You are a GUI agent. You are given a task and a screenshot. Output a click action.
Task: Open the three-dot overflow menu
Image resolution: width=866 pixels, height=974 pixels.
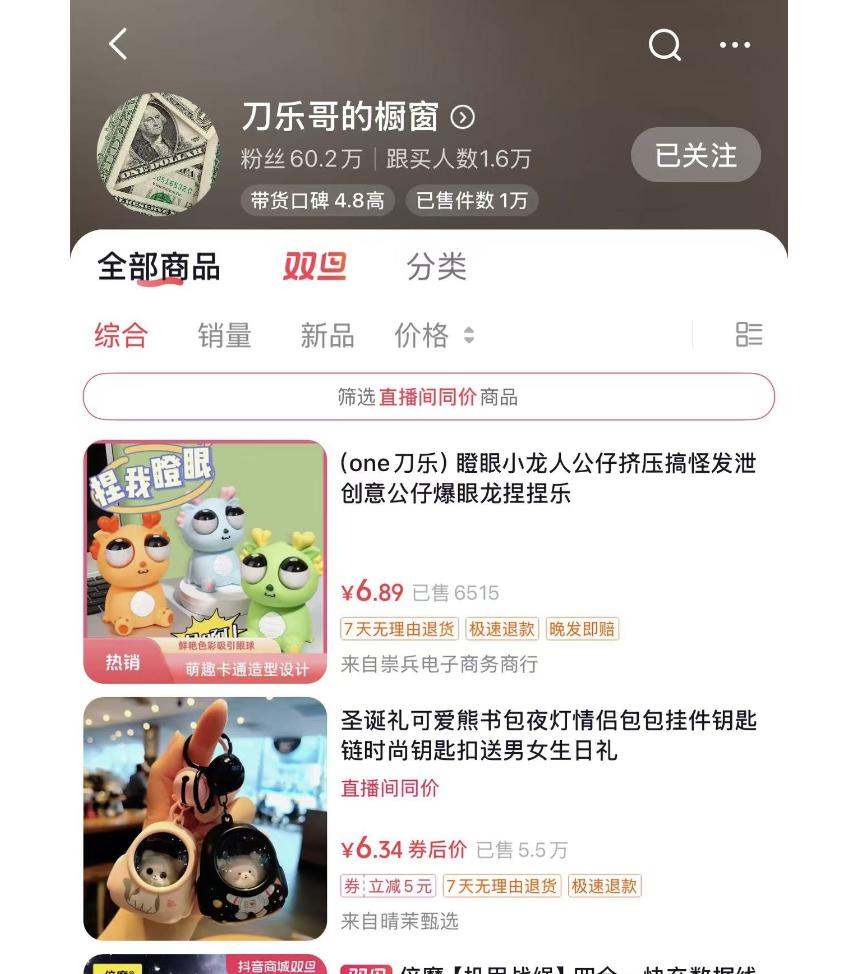click(x=735, y=45)
